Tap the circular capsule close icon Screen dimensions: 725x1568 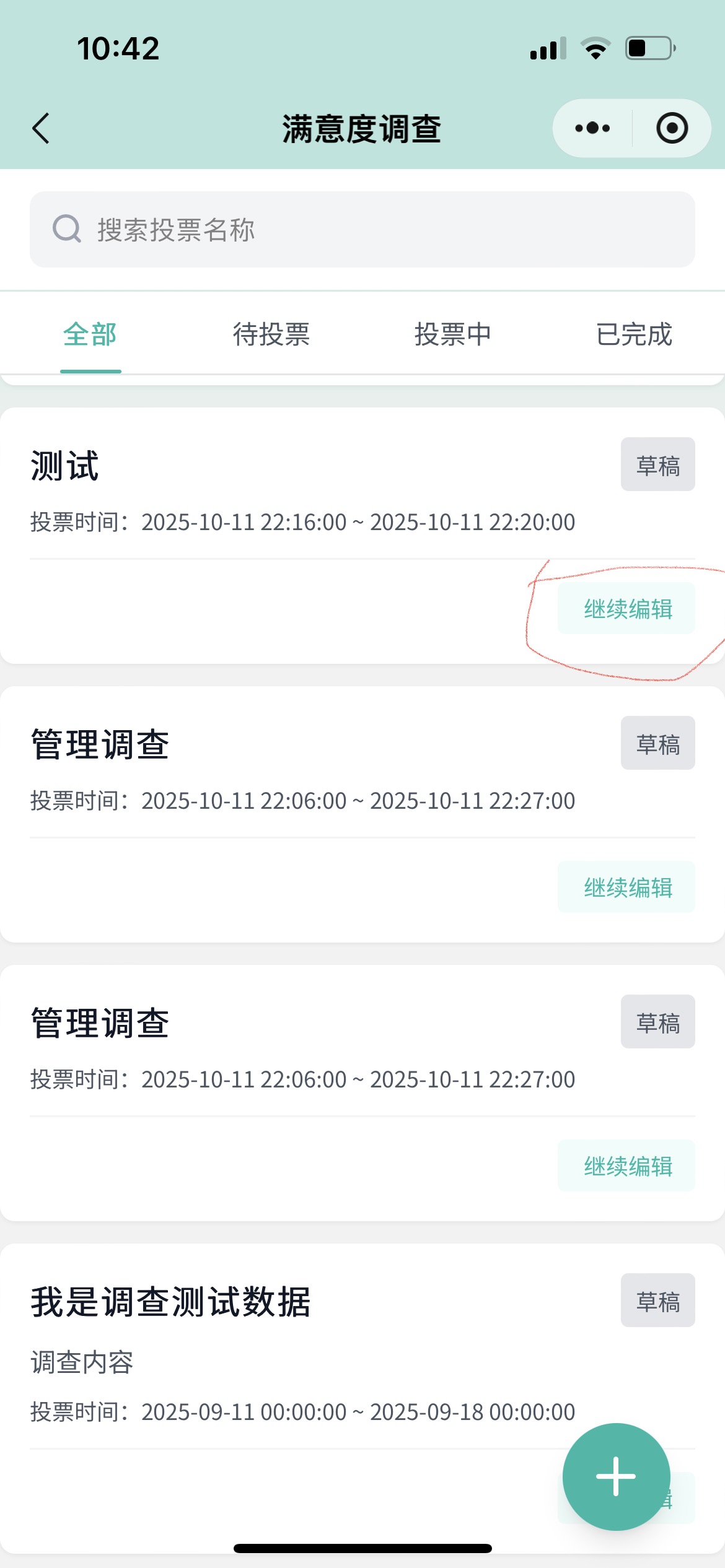[672, 128]
